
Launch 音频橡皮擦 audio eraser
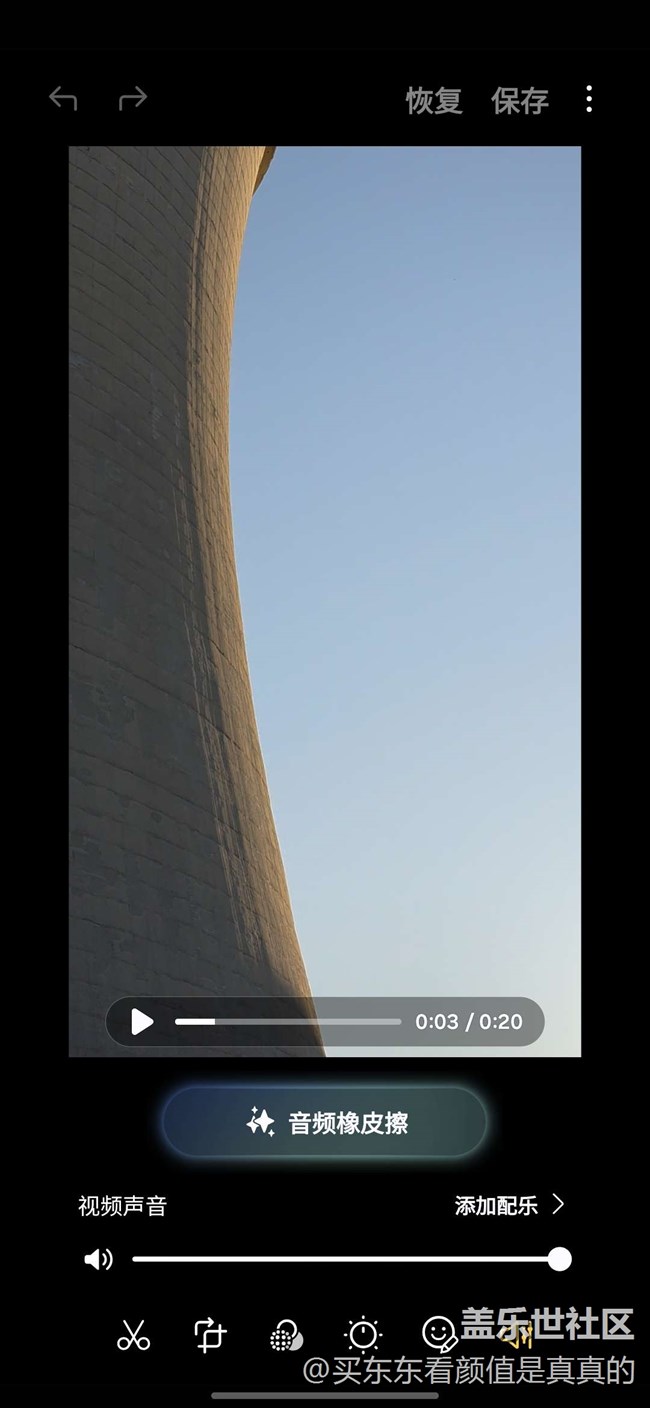pos(325,1122)
